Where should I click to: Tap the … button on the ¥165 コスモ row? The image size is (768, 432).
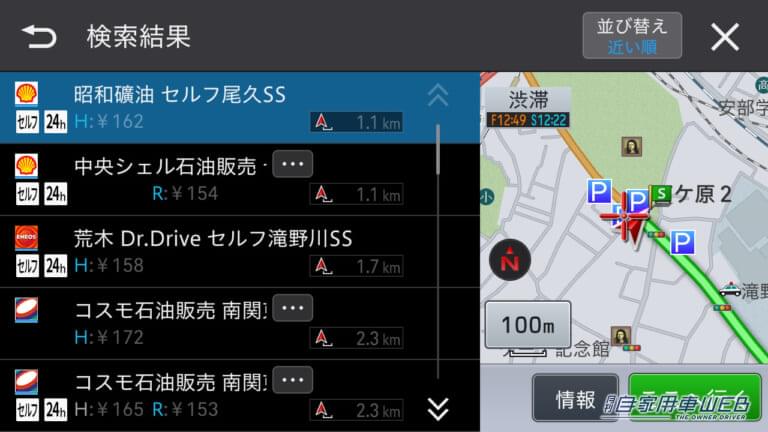tap(293, 381)
